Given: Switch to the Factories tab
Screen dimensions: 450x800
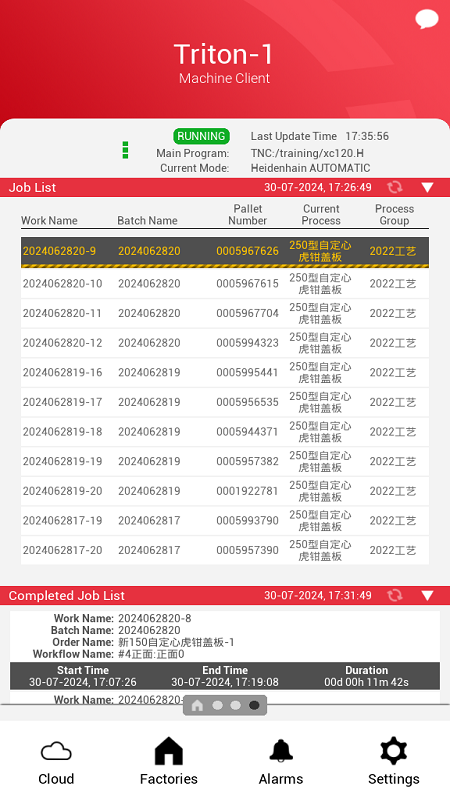Looking at the screenshot, I should (x=168, y=761).
